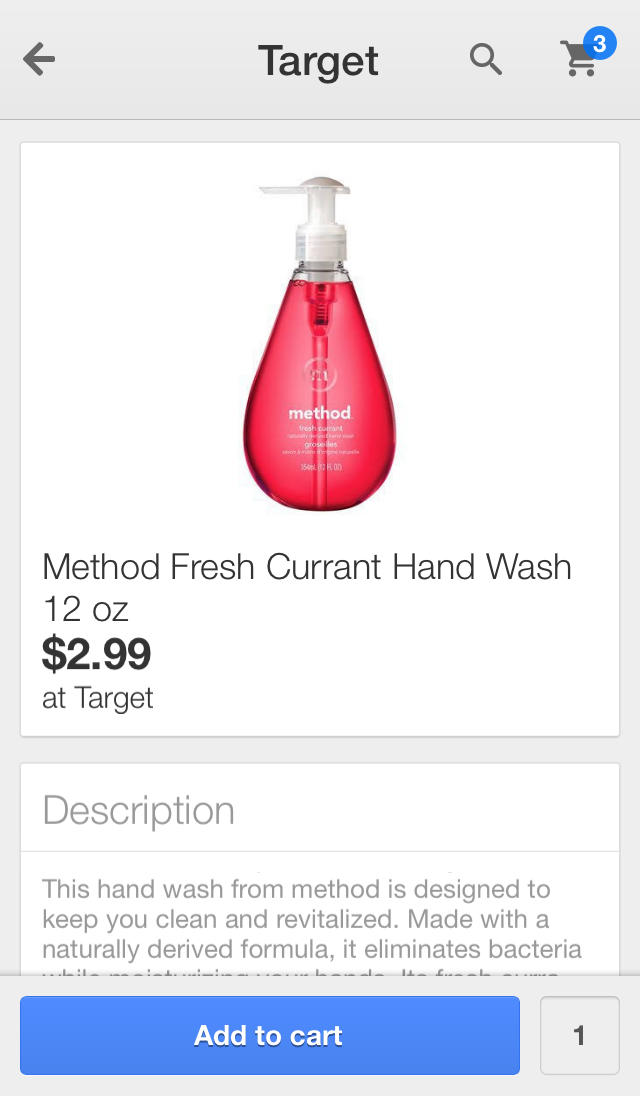Open the search magnifier icon

tap(486, 60)
